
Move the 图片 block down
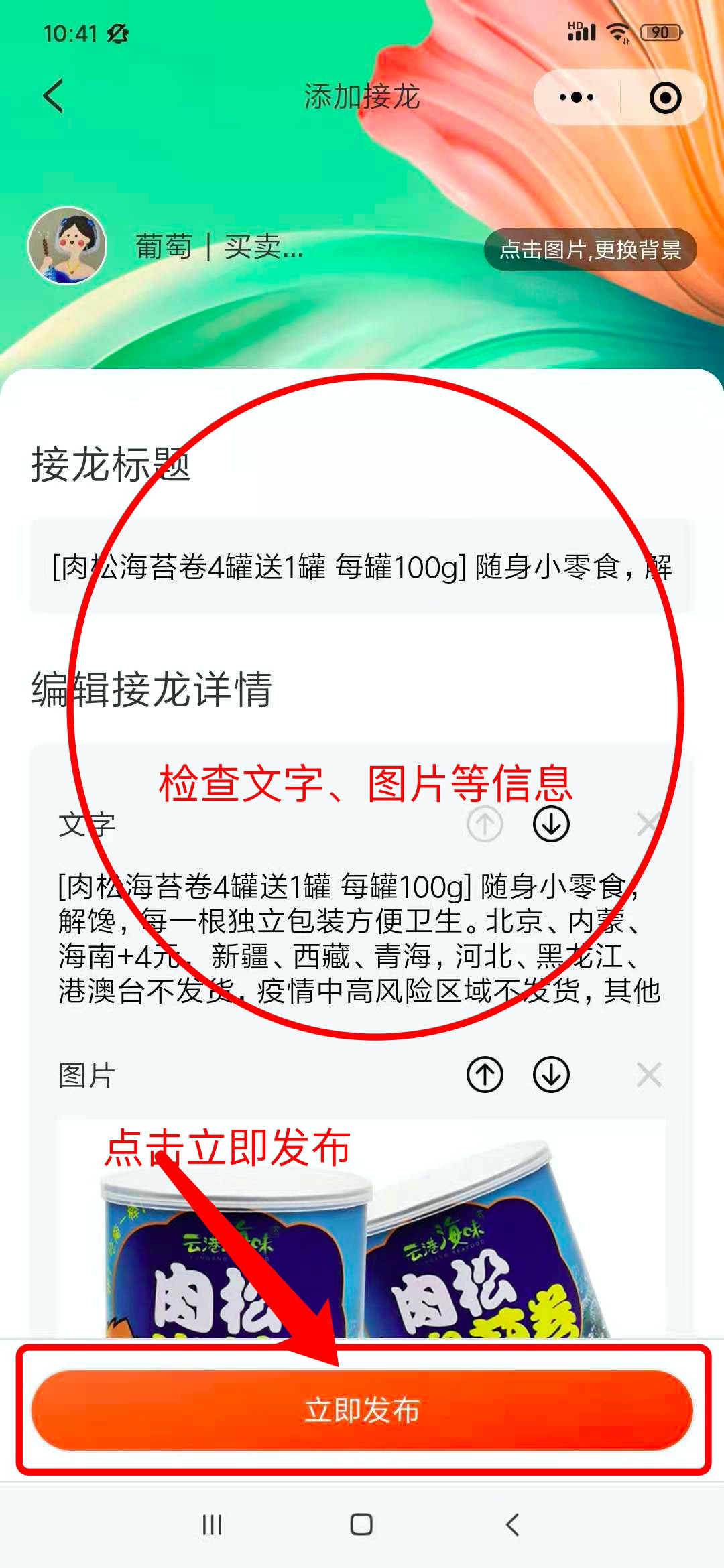pyautogui.click(x=551, y=1075)
